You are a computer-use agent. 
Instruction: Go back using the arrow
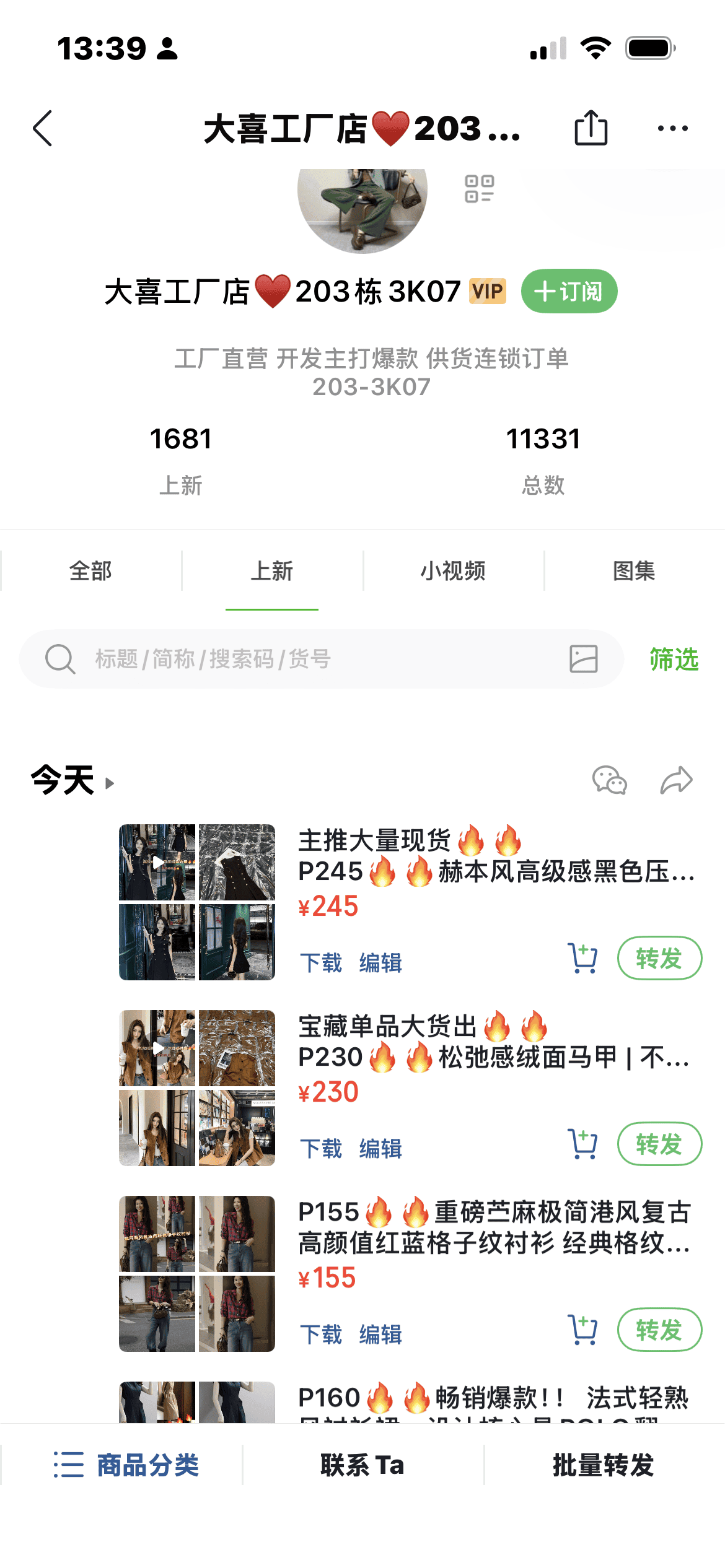(x=42, y=129)
